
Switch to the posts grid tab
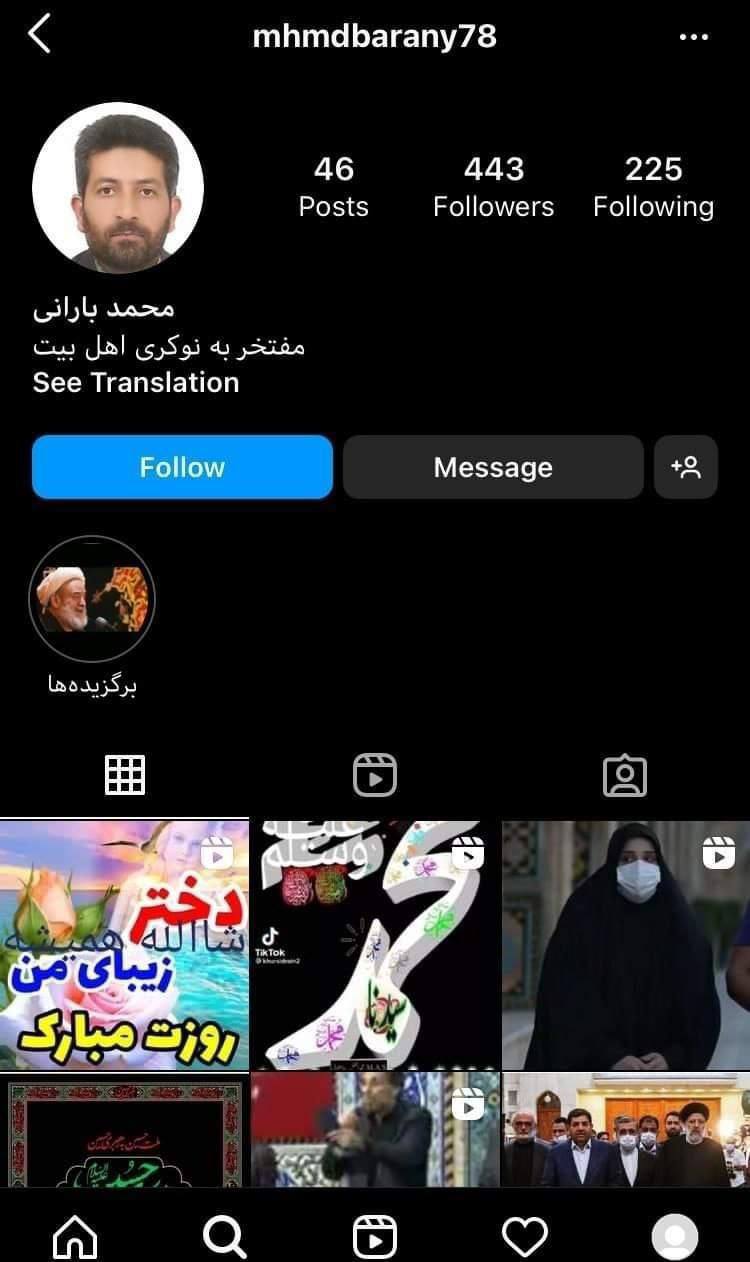coord(125,775)
